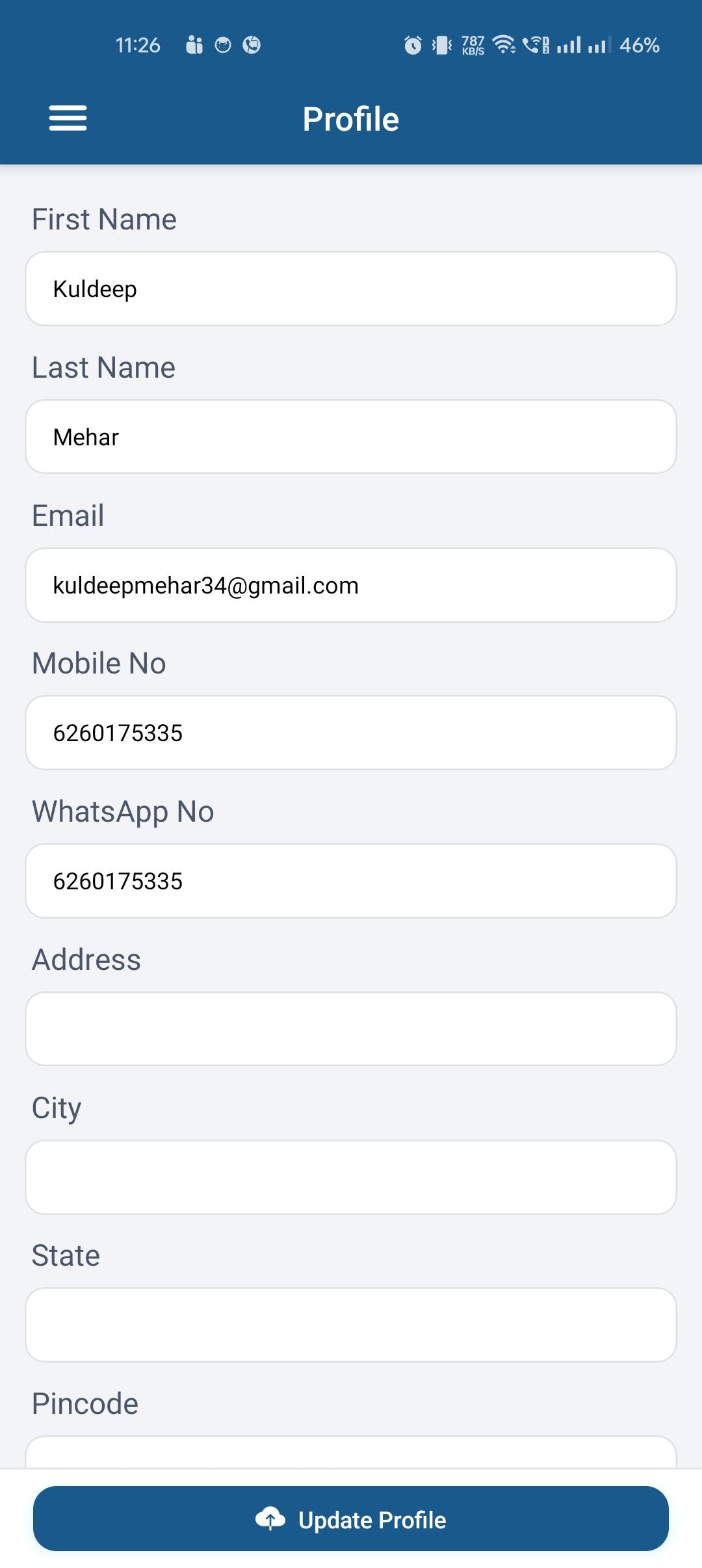
Task: Open the hamburger drawer menu
Action: click(68, 118)
